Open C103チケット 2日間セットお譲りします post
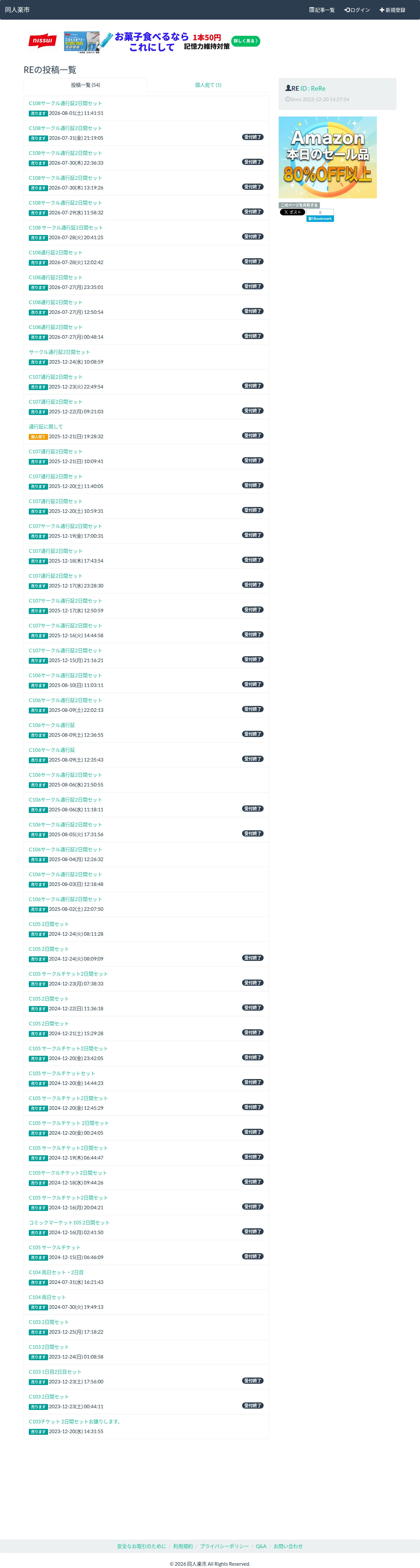The image size is (420, 1568). coord(76,1421)
